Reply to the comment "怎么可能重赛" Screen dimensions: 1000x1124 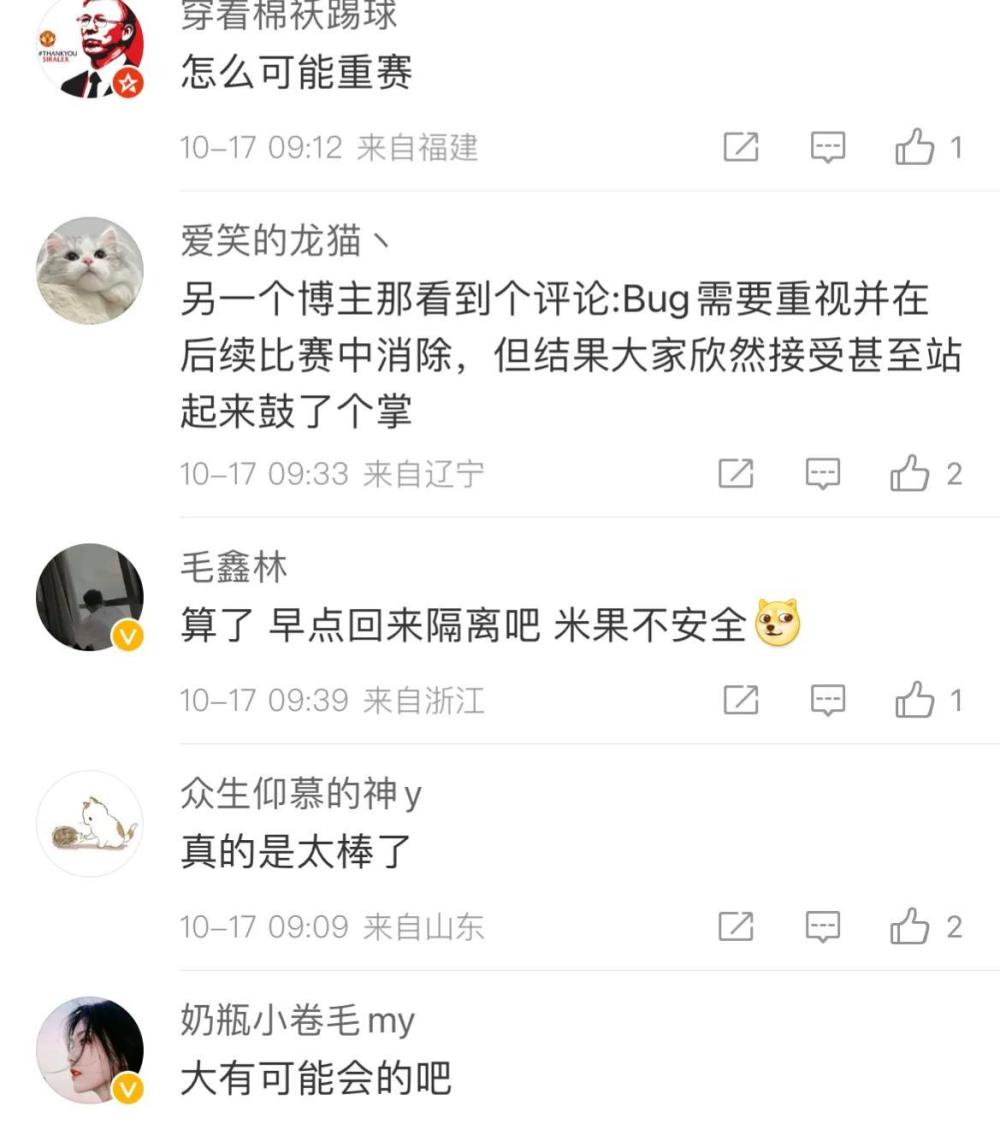tap(827, 148)
